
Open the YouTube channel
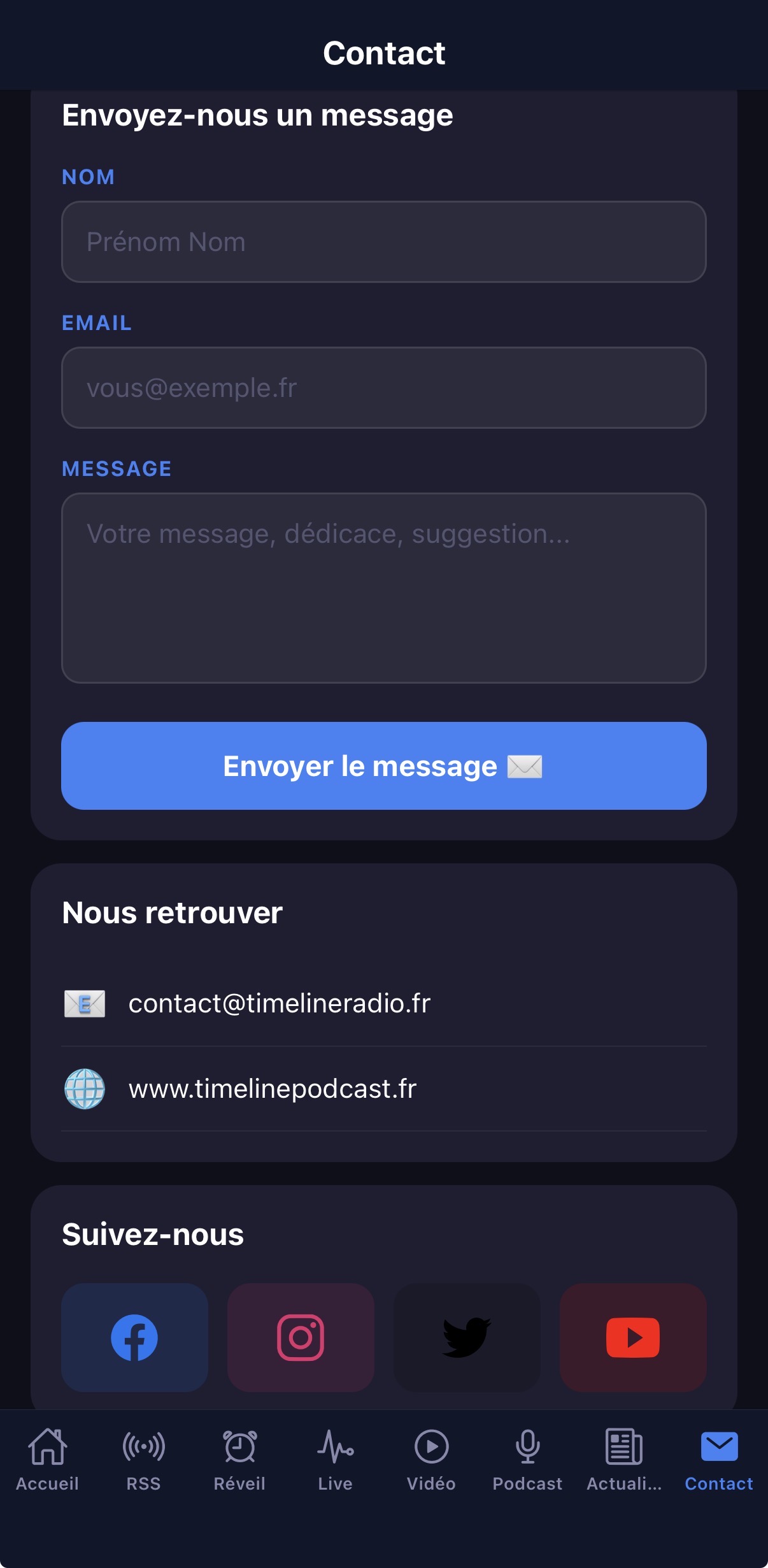click(633, 1337)
